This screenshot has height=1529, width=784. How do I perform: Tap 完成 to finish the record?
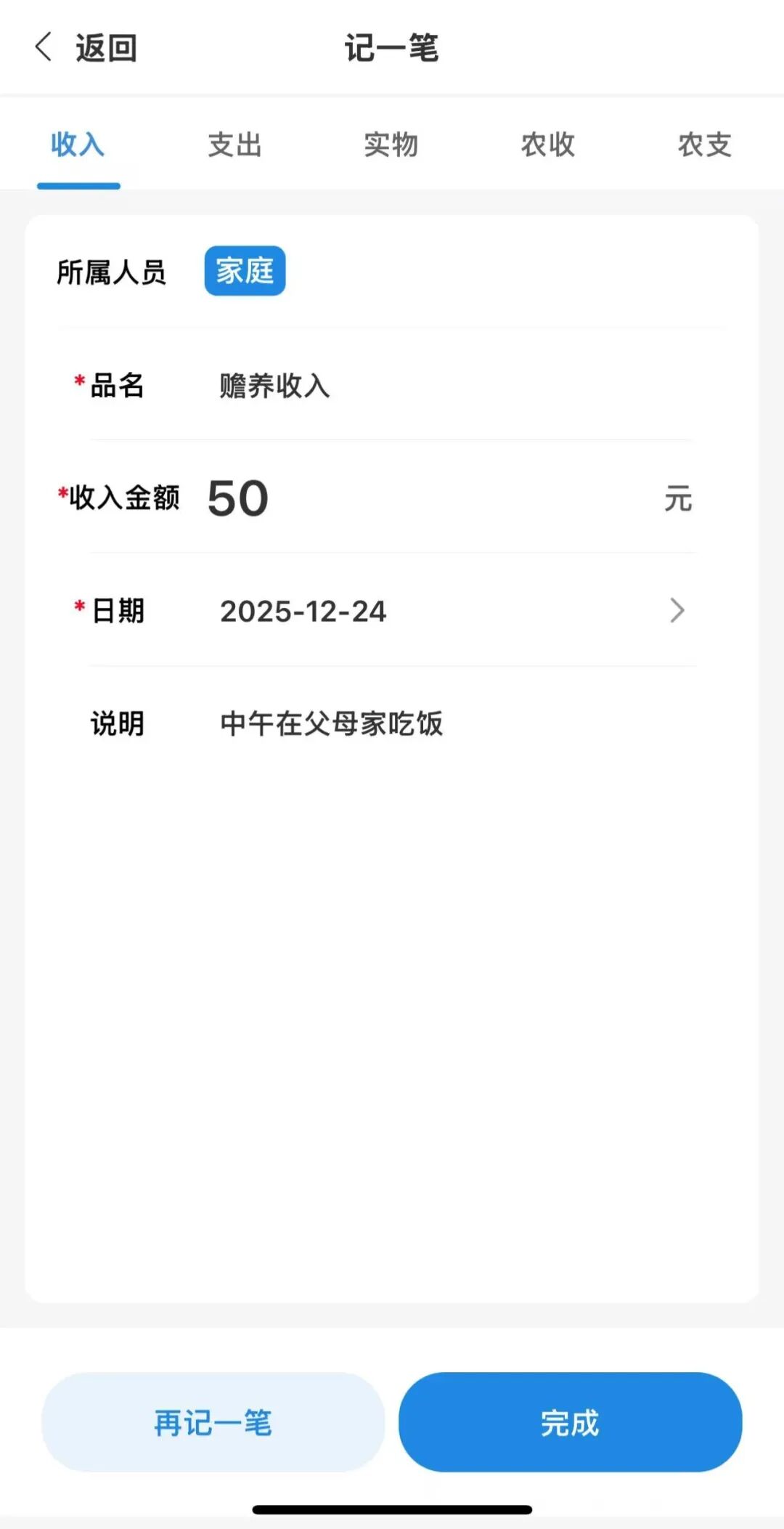(570, 1422)
